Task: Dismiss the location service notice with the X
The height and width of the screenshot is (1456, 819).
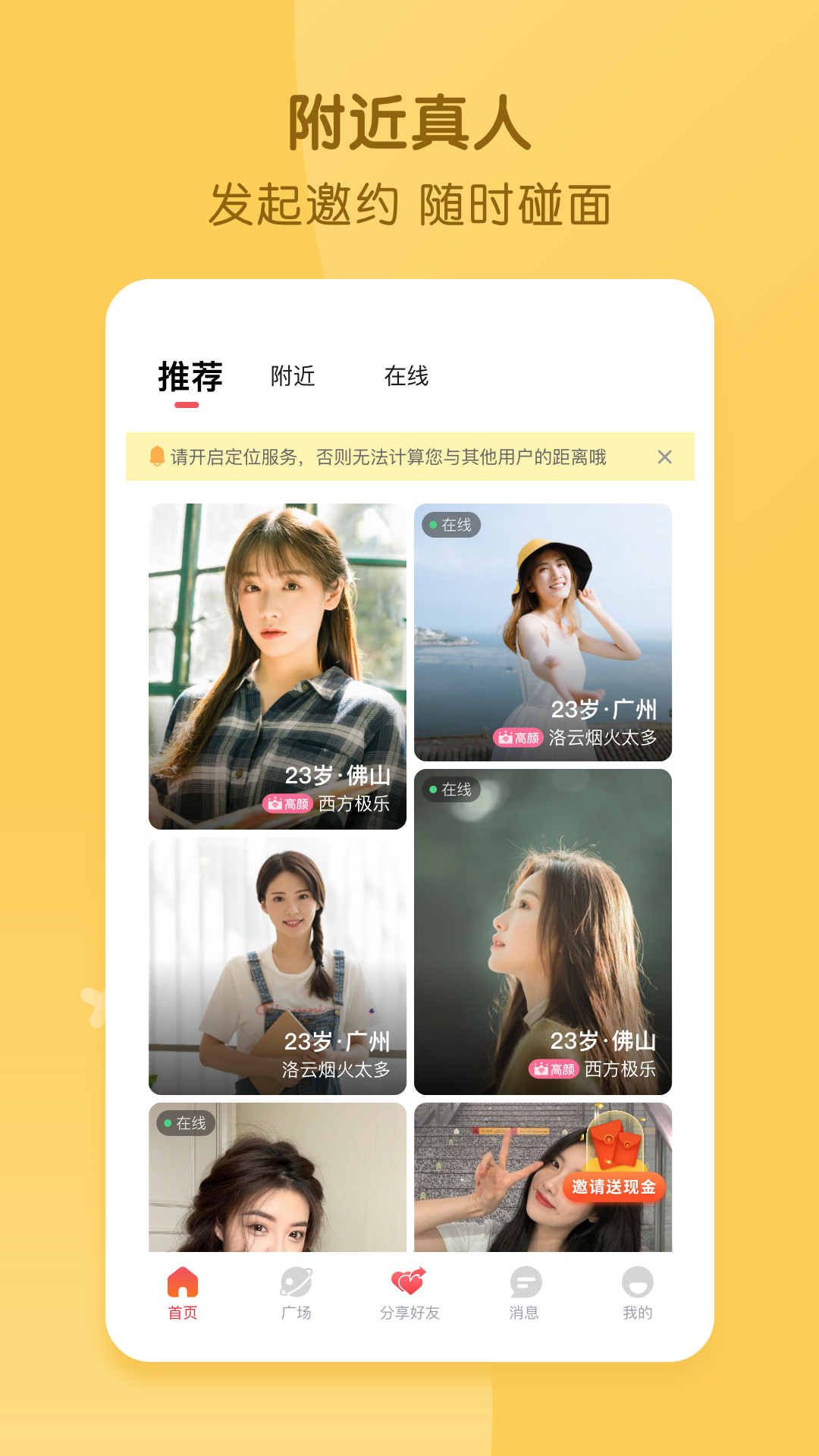Action: click(667, 456)
